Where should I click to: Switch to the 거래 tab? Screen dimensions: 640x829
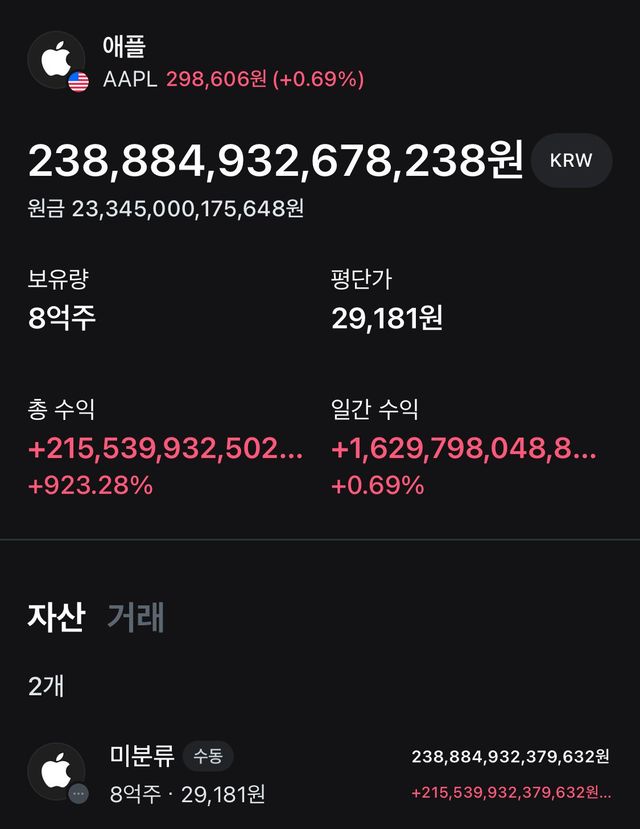point(136,617)
